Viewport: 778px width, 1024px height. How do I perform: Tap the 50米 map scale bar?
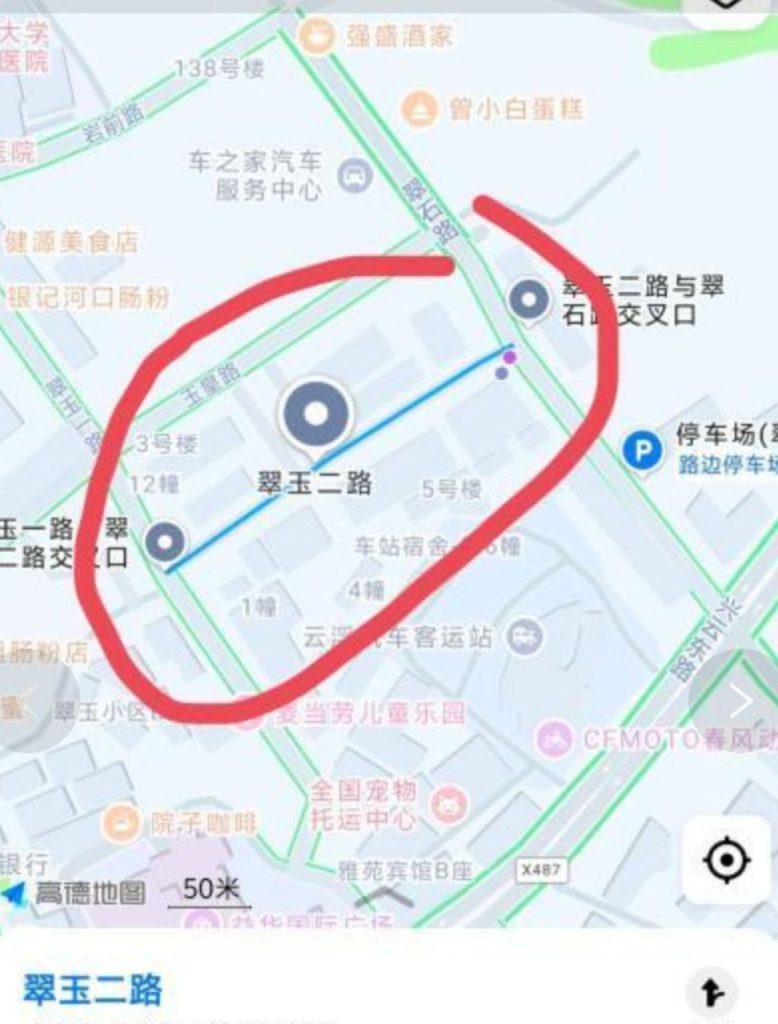(x=208, y=888)
